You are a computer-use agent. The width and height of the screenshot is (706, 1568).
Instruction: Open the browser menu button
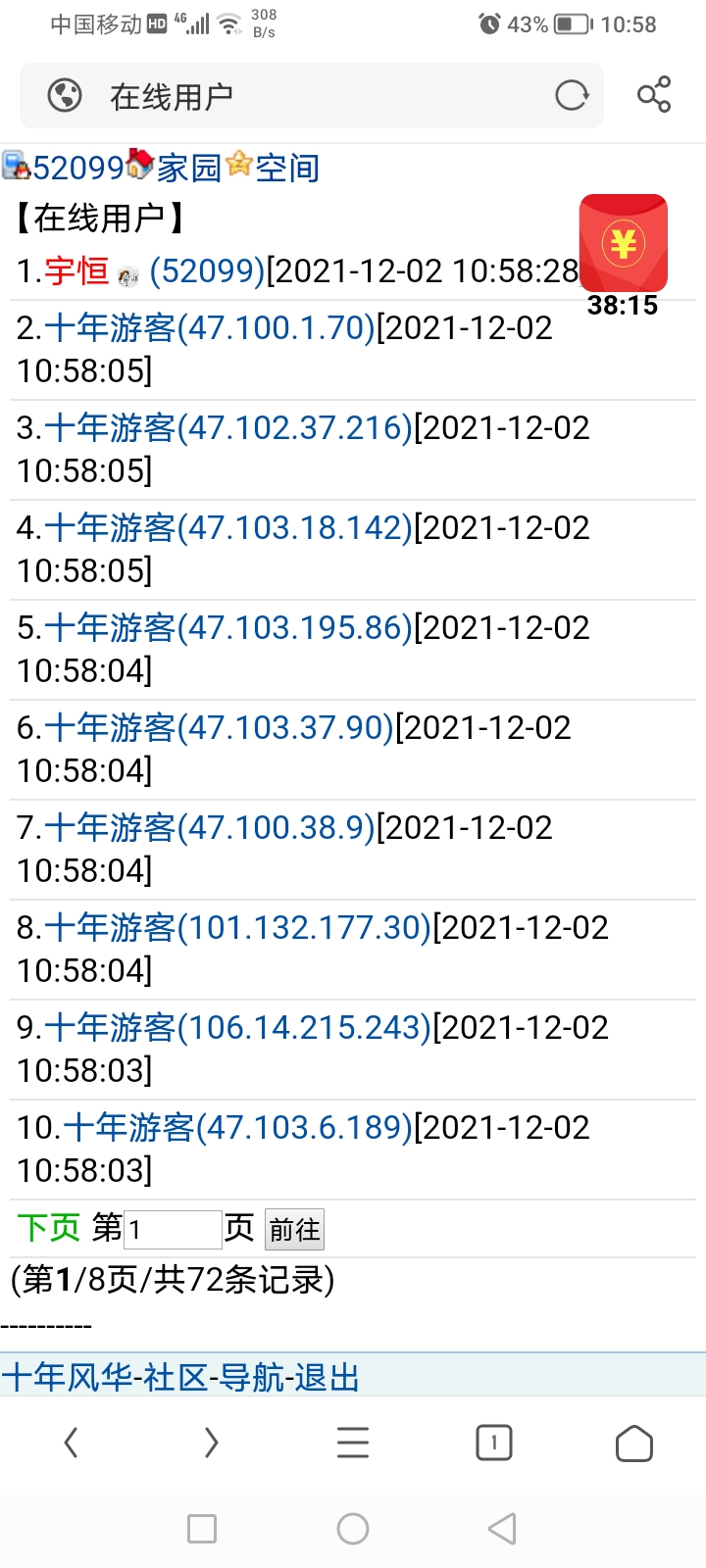(x=353, y=1443)
